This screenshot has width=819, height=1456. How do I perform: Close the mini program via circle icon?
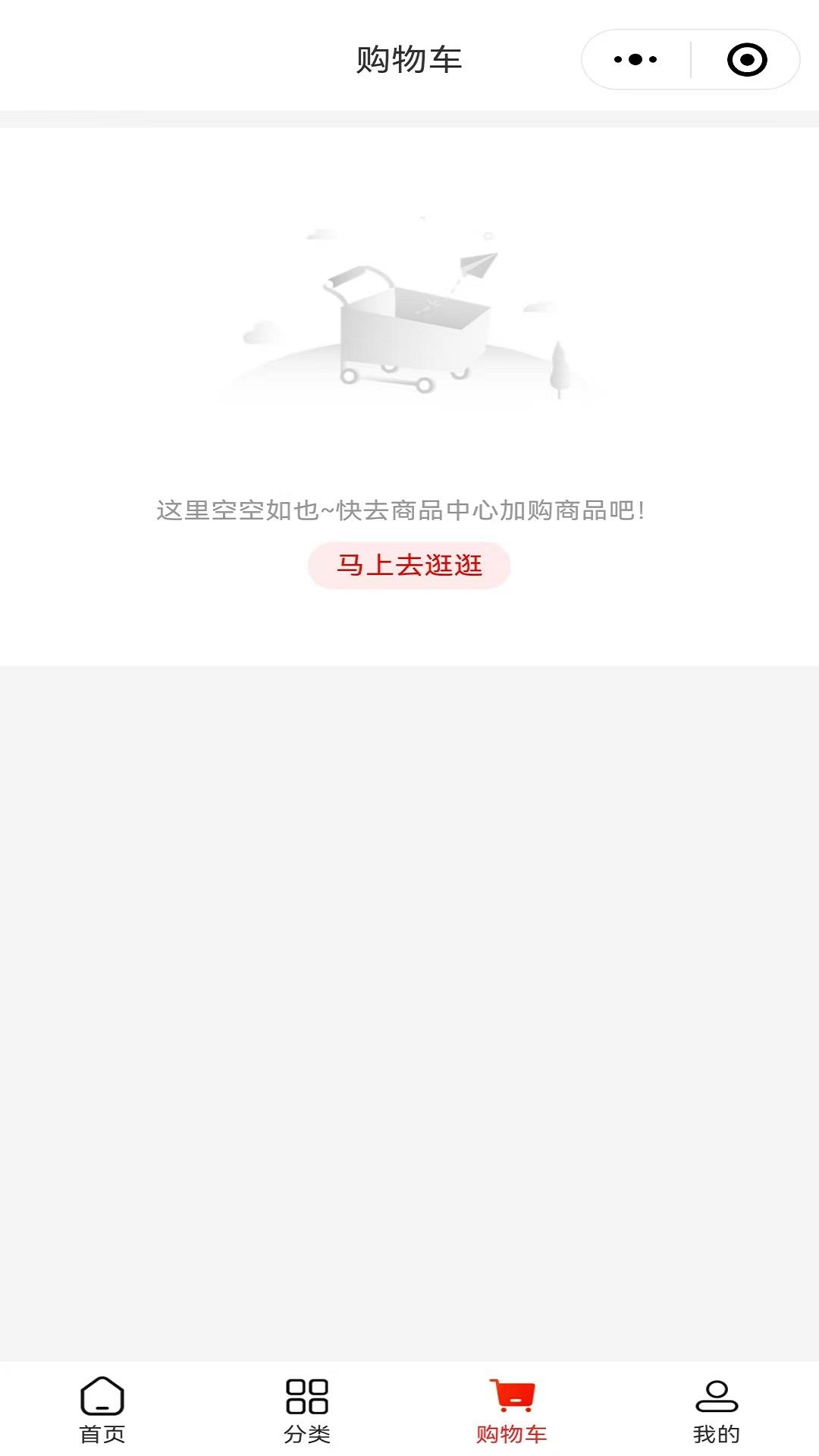[747, 60]
